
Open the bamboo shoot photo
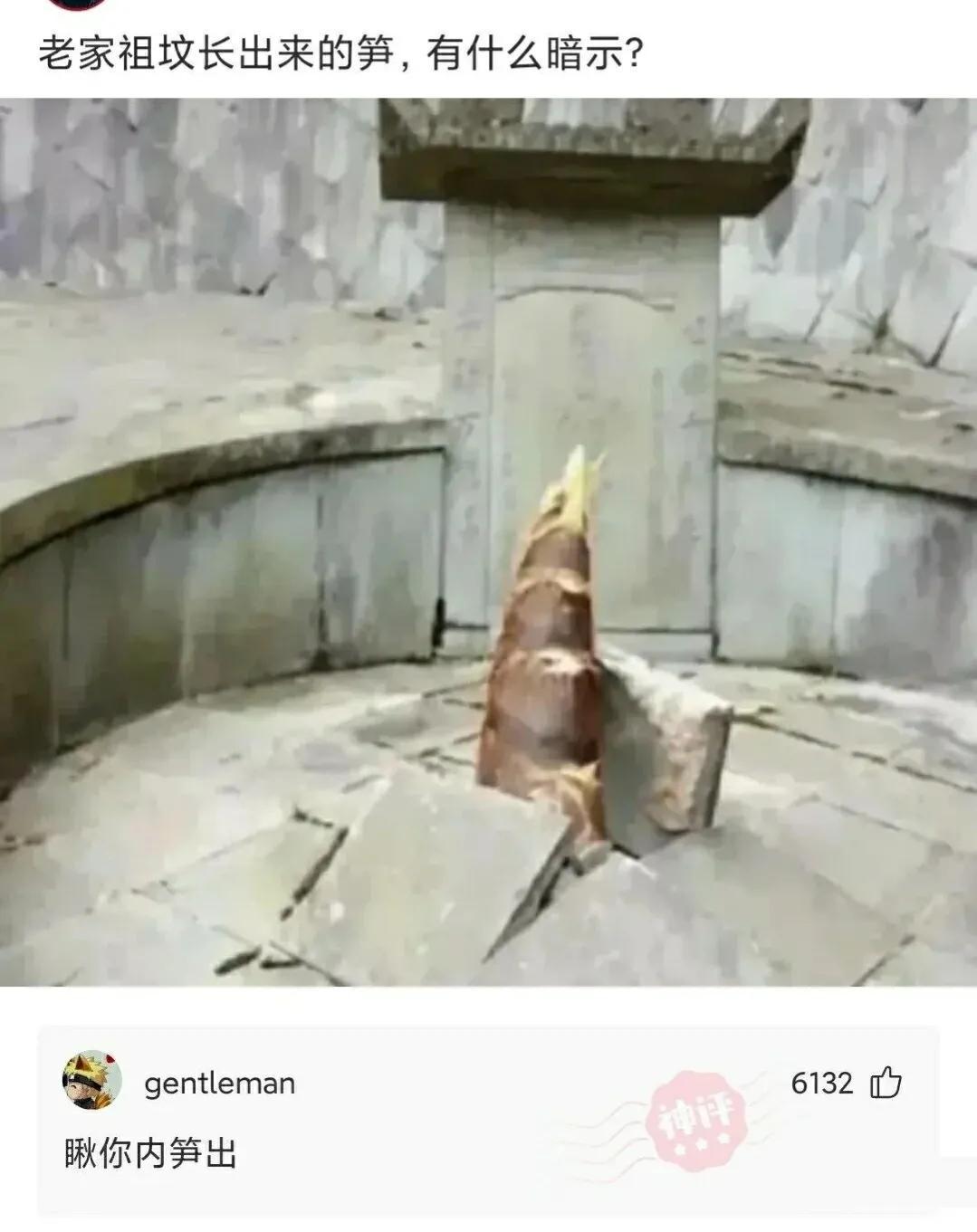(x=488, y=541)
